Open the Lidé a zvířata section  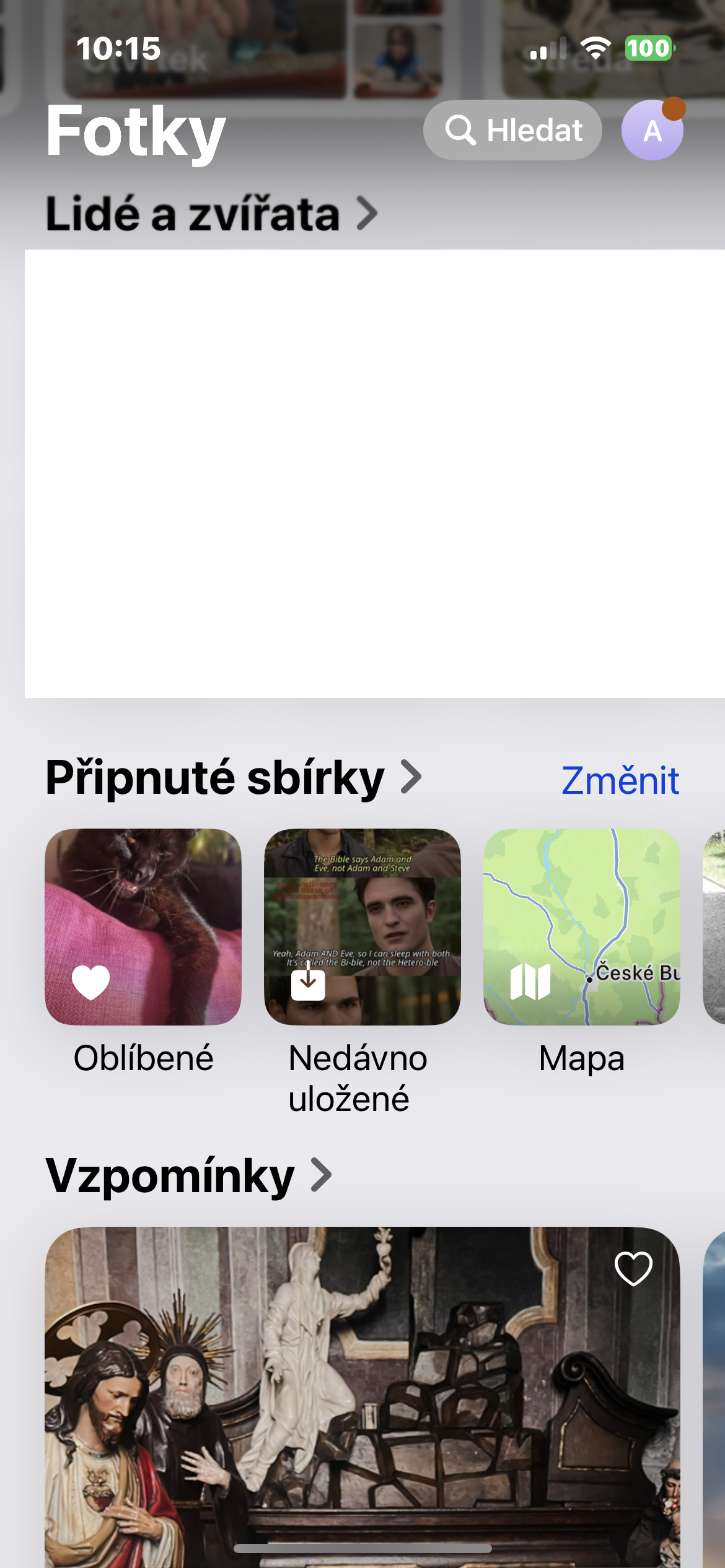[211, 214]
